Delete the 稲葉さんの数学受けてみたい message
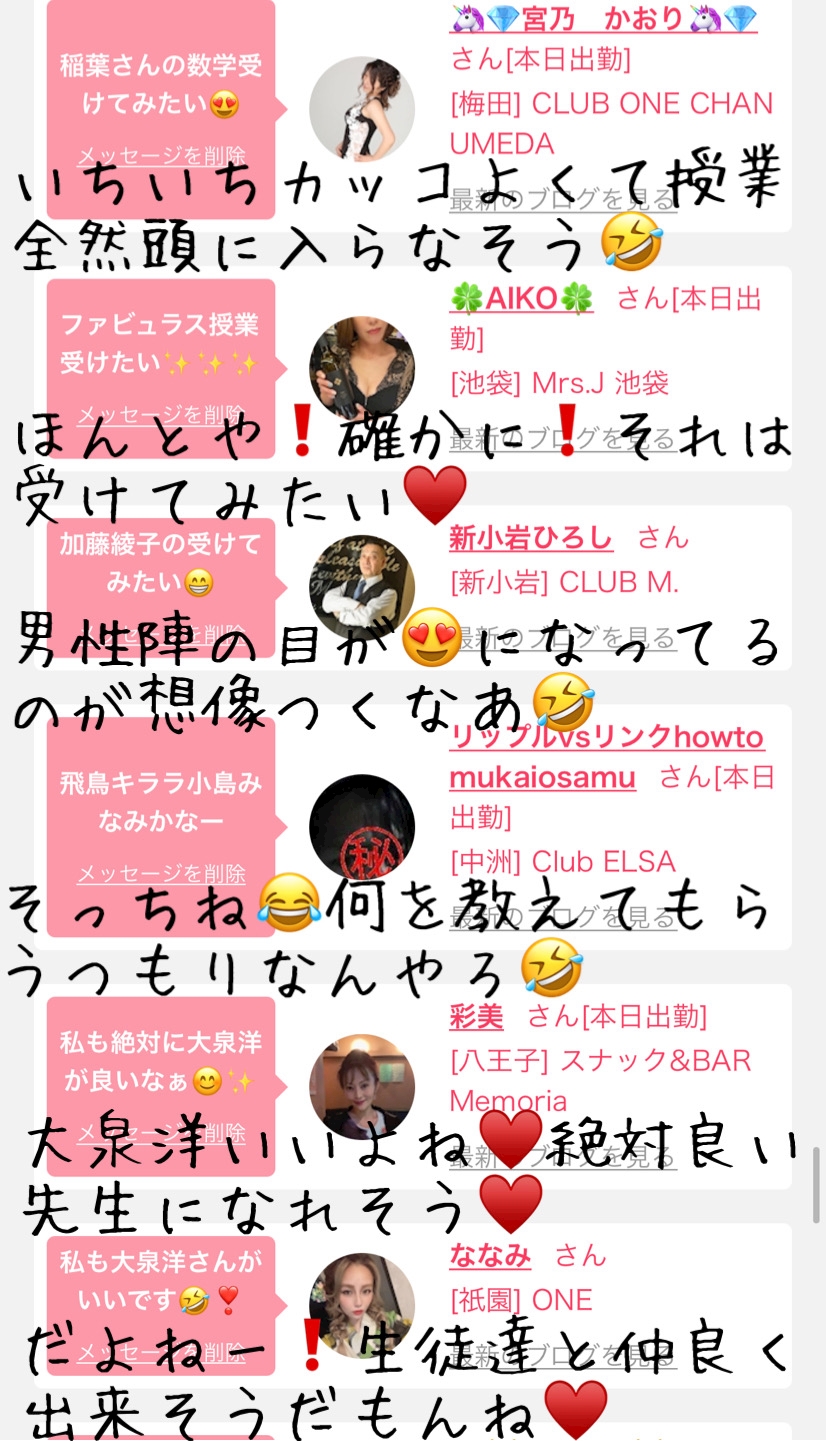This screenshot has width=827, height=1441. (x=161, y=156)
